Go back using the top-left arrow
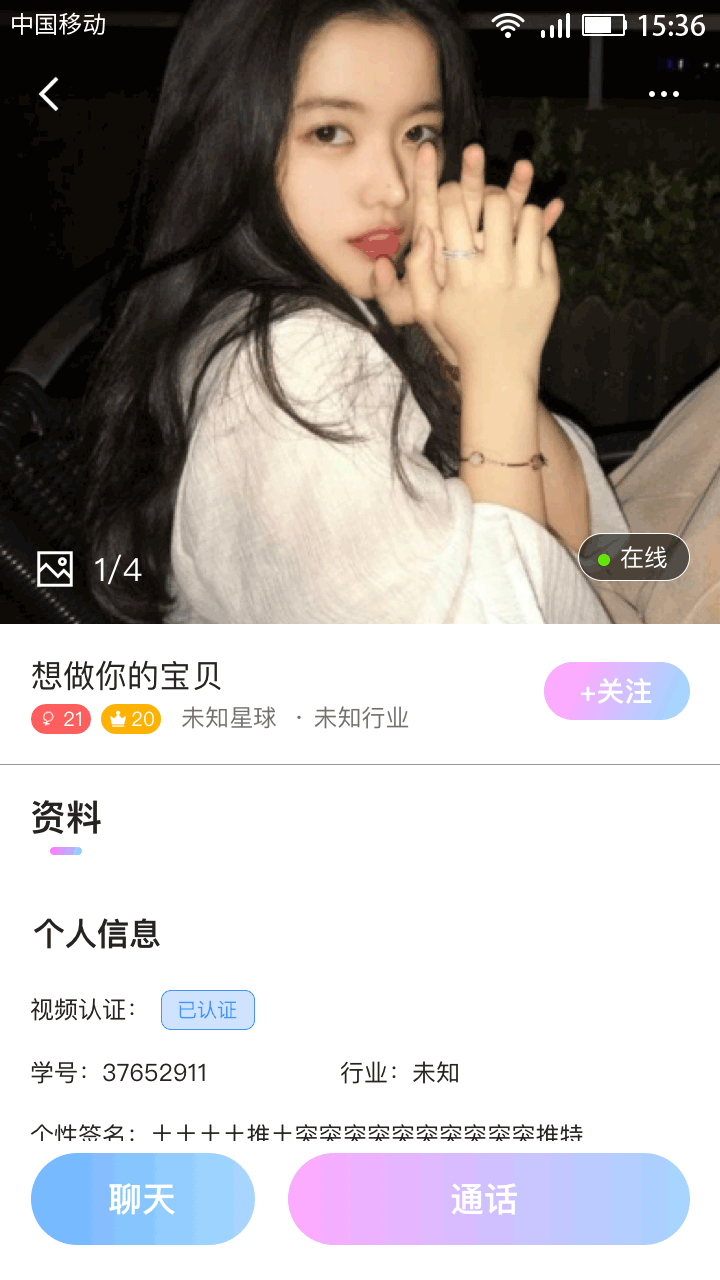 click(x=49, y=94)
